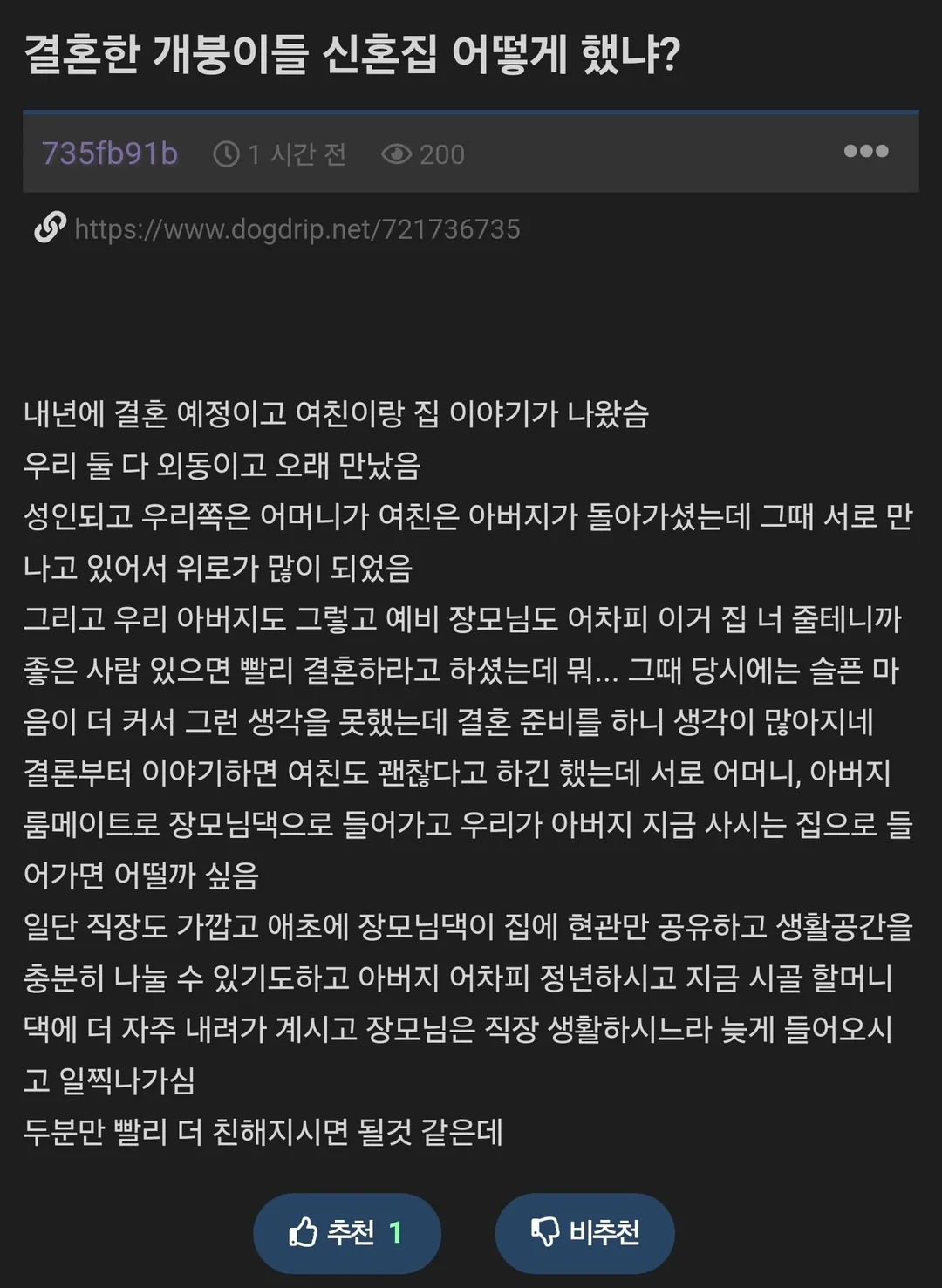Open the three-dot overflow menu
The height and width of the screenshot is (1288, 942).
[865, 152]
